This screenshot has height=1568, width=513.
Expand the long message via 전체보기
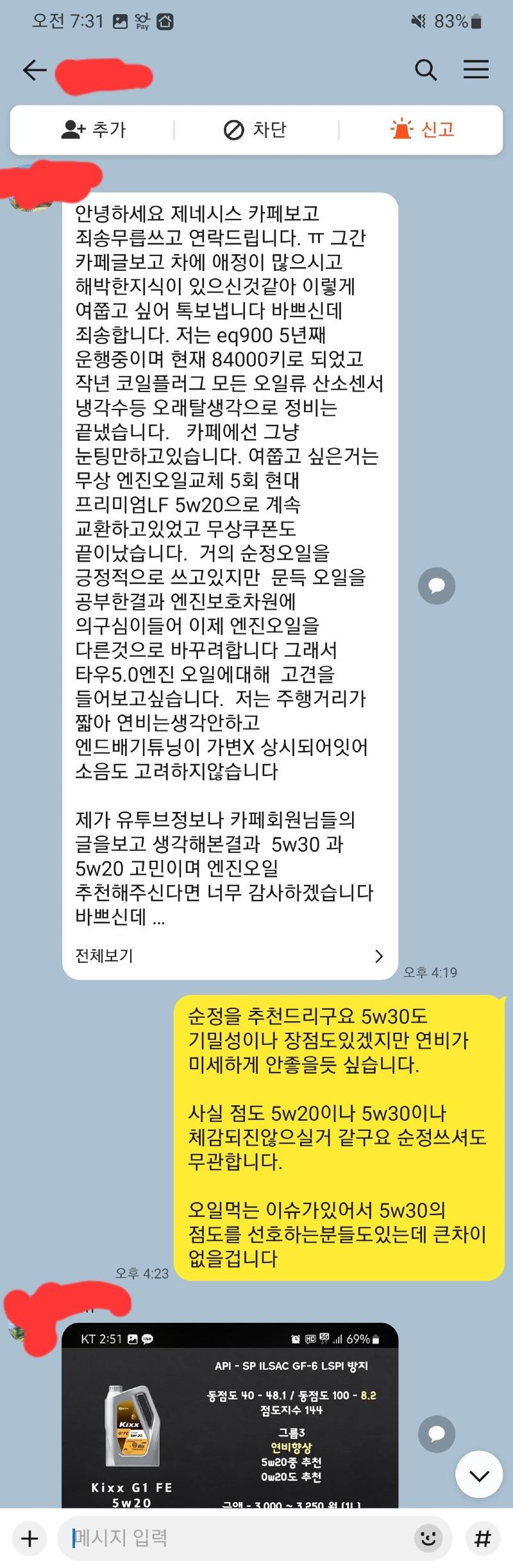(x=229, y=956)
